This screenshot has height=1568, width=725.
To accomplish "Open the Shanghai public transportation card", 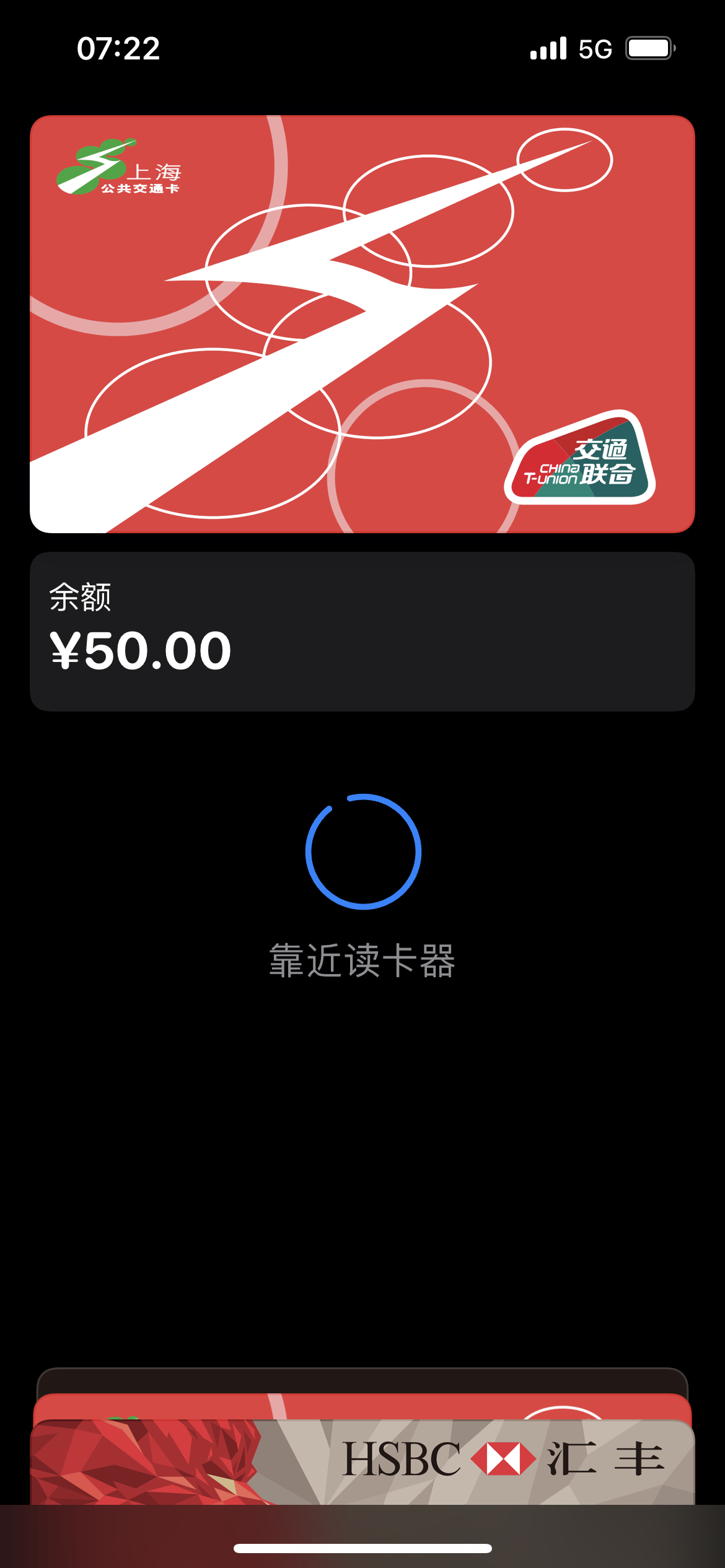I will click(x=362, y=323).
